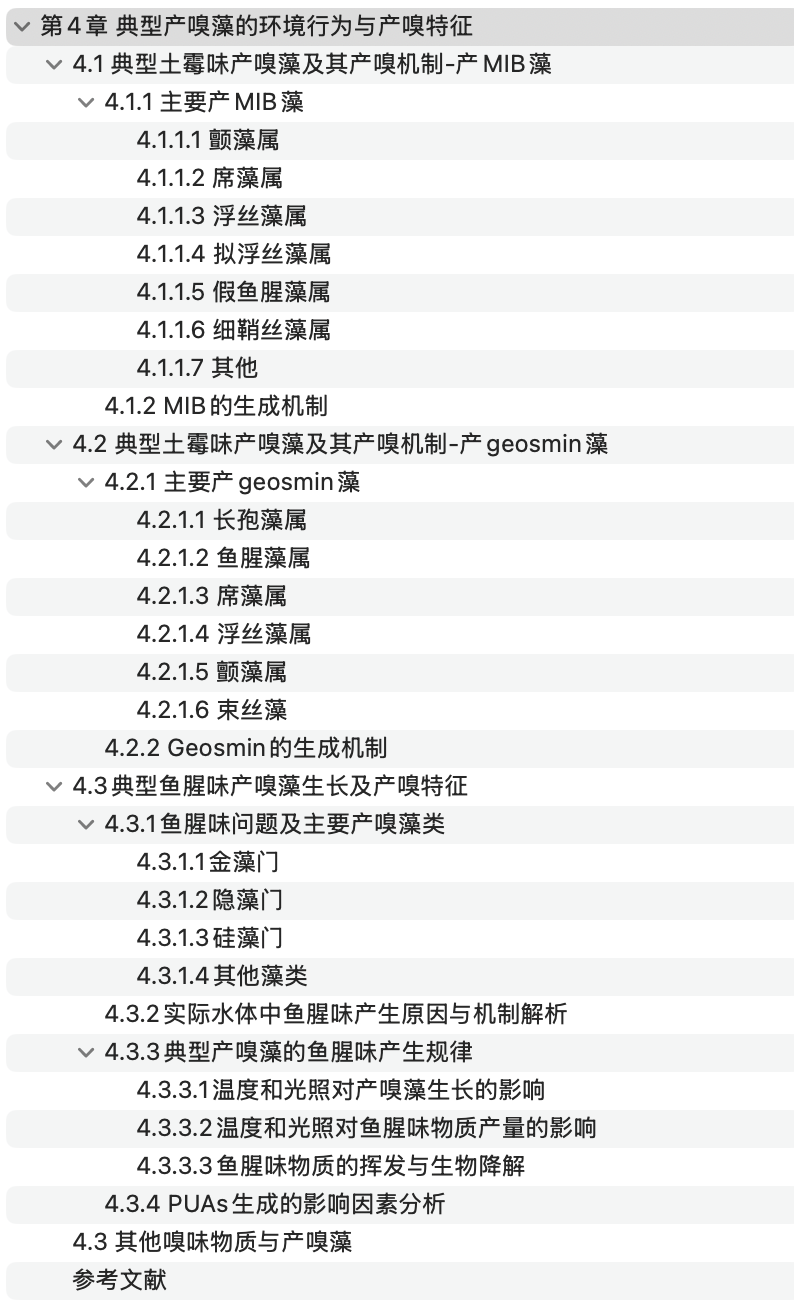Go to 4.3.4 PUAs生成的影响因素分析
The image size is (794, 1314).
click(274, 1205)
